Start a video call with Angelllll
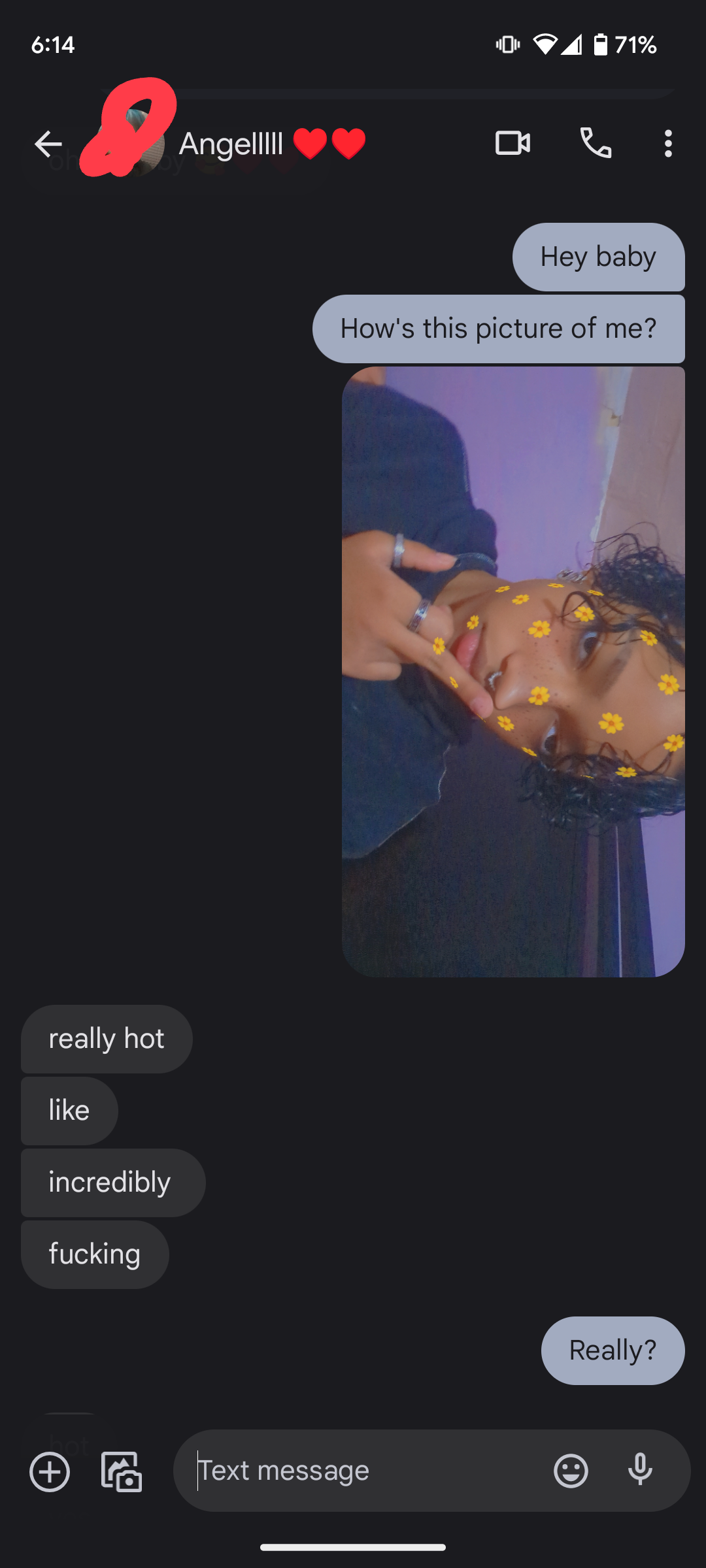Screen dimensions: 706x1568 click(x=513, y=143)
